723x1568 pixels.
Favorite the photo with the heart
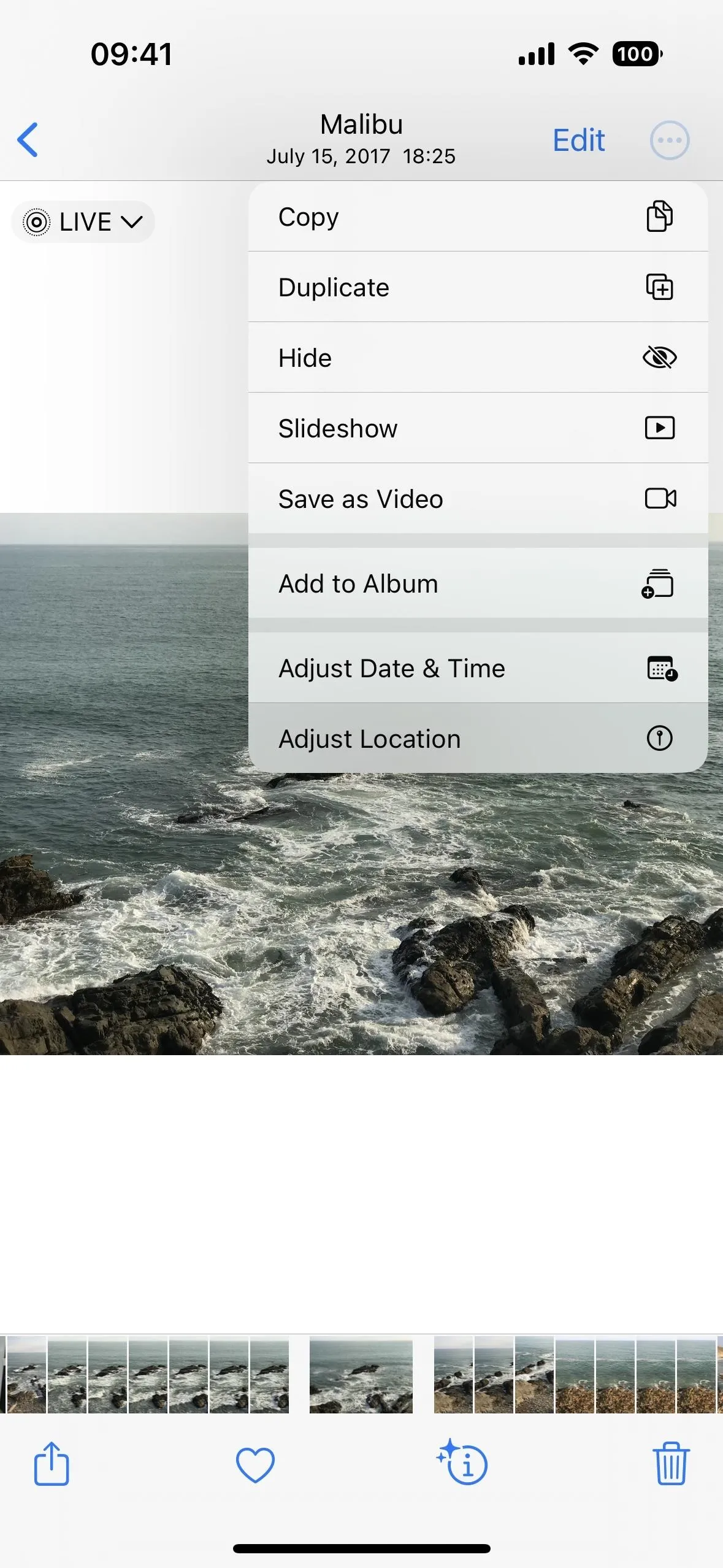(x=255, y=1465)
